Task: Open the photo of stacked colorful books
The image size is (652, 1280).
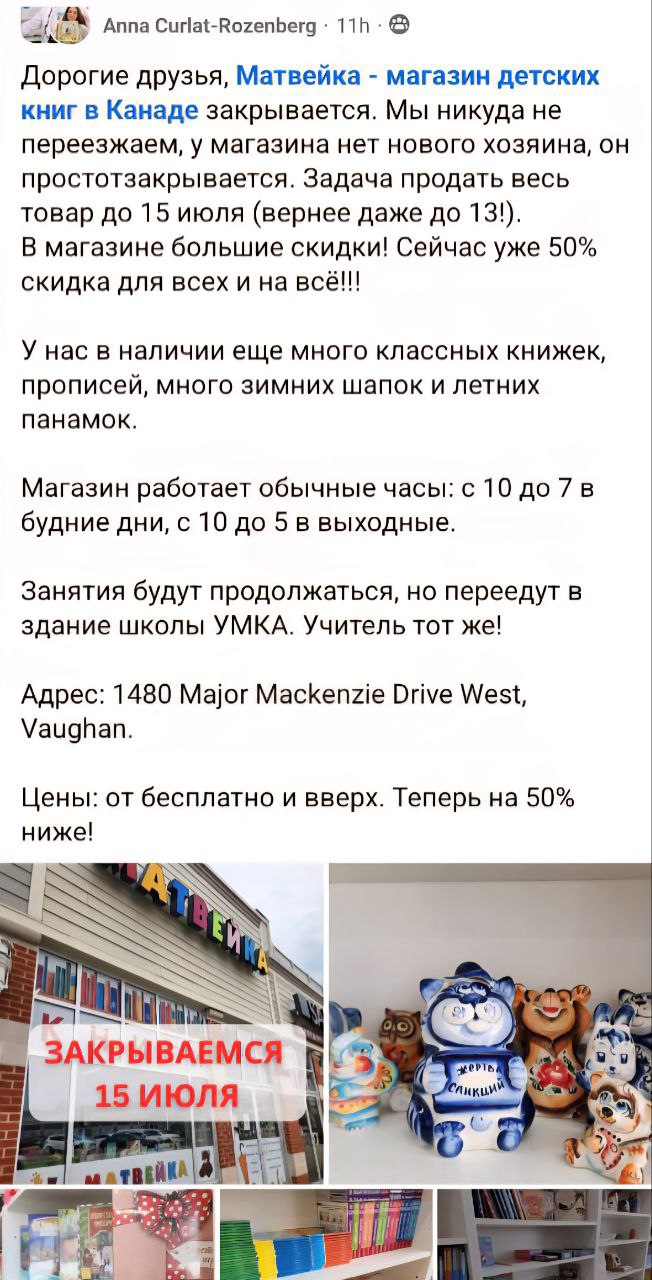Action: (325, 1234)
